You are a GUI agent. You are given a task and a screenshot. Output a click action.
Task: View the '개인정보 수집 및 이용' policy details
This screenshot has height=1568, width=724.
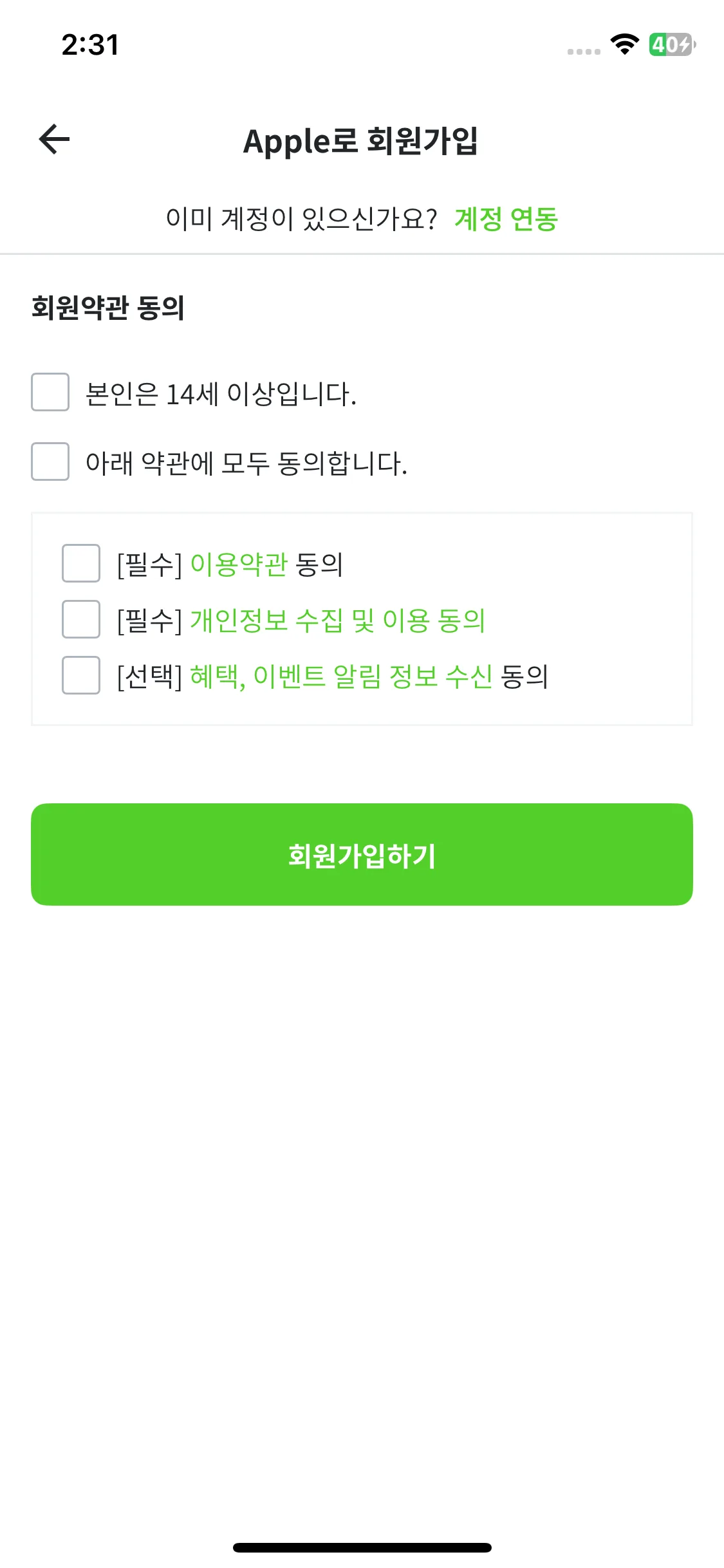(x=339, y=620)
